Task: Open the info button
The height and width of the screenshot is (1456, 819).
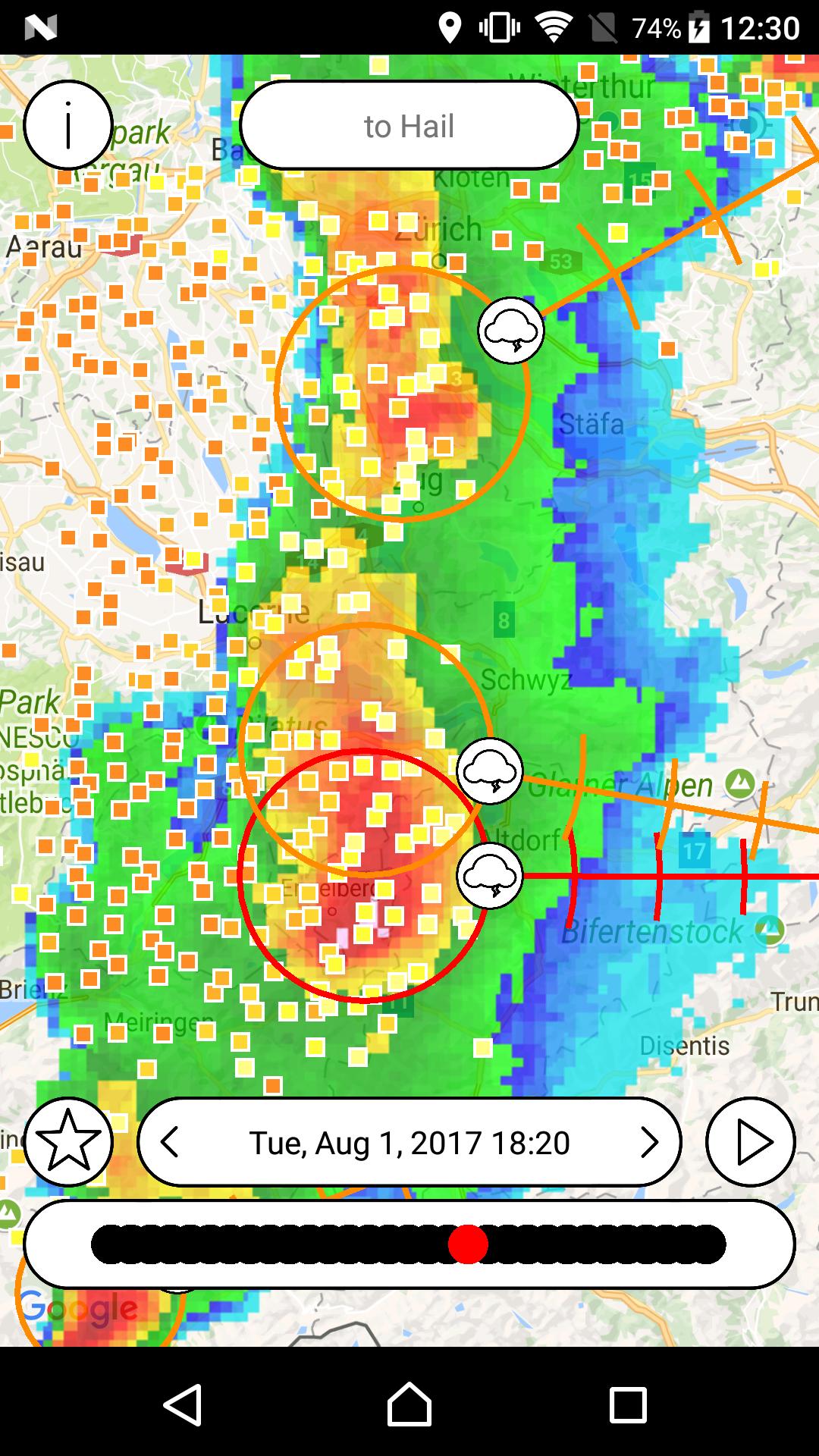Action: [x=68, y=125]
